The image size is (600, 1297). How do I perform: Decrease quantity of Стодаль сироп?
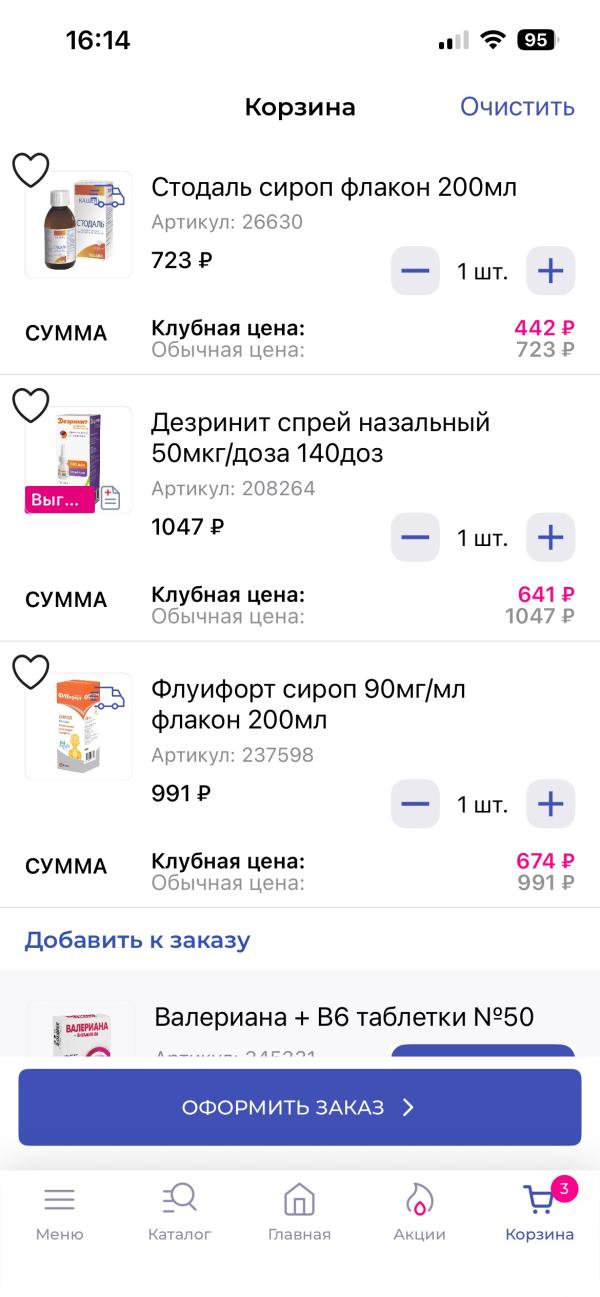414,270
